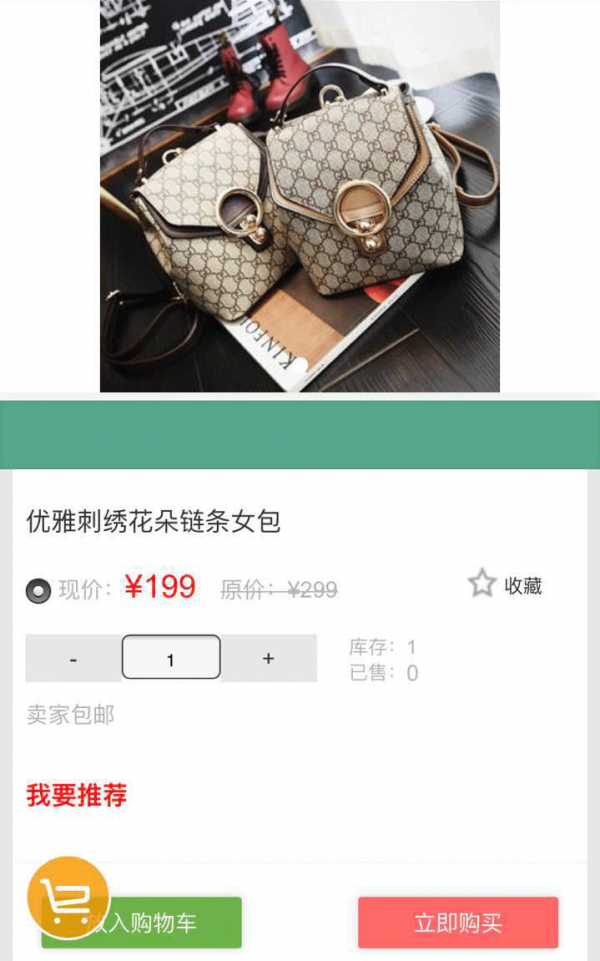Tap 我要推荐 to recommend this item
Viewport: 600px width, 961px height.
pyautogui.click(x=77, y=796)
